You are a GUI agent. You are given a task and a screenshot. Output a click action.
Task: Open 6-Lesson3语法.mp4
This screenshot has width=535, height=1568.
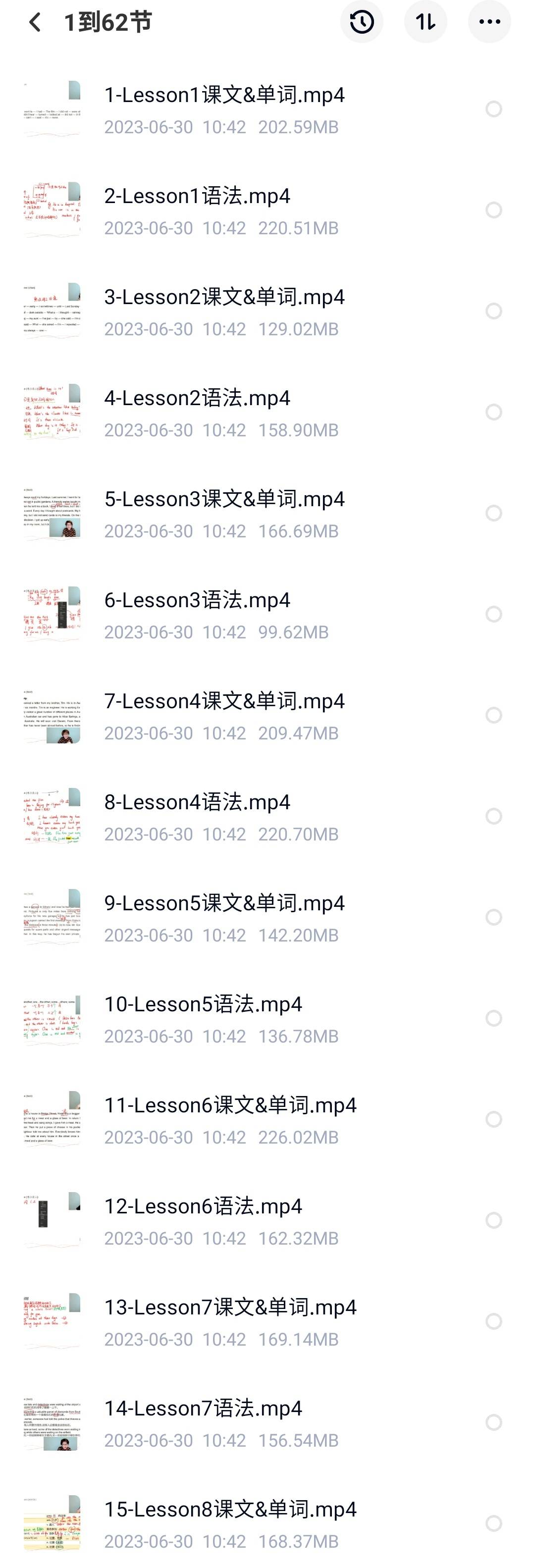[196, 600]
